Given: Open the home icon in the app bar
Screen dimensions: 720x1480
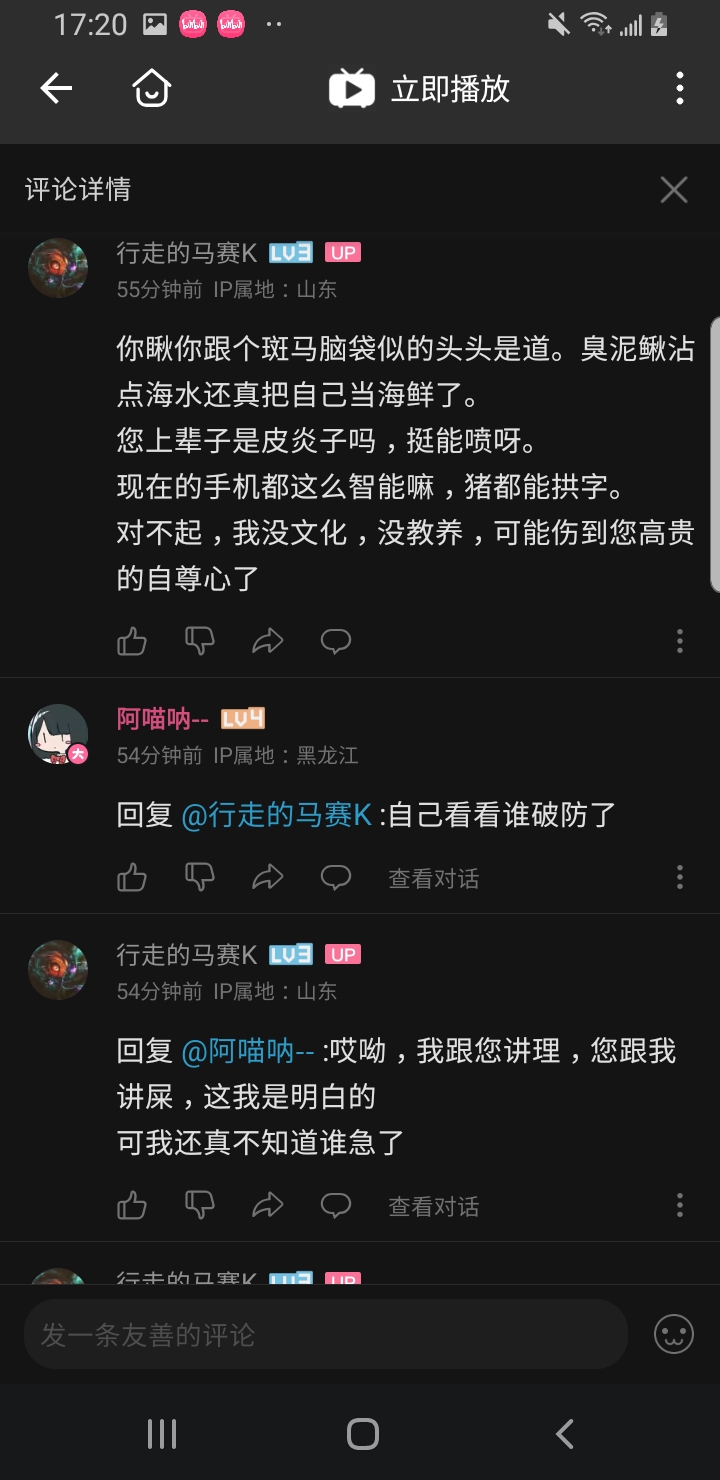Looking at the screenshot, I should 152,89.
